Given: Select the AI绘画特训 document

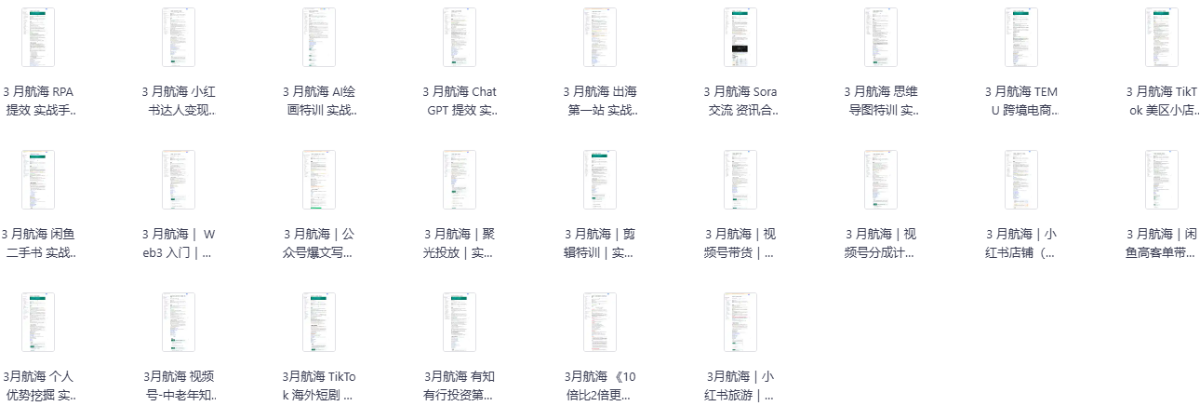Looking at the screenshot, I should (319, 37).
